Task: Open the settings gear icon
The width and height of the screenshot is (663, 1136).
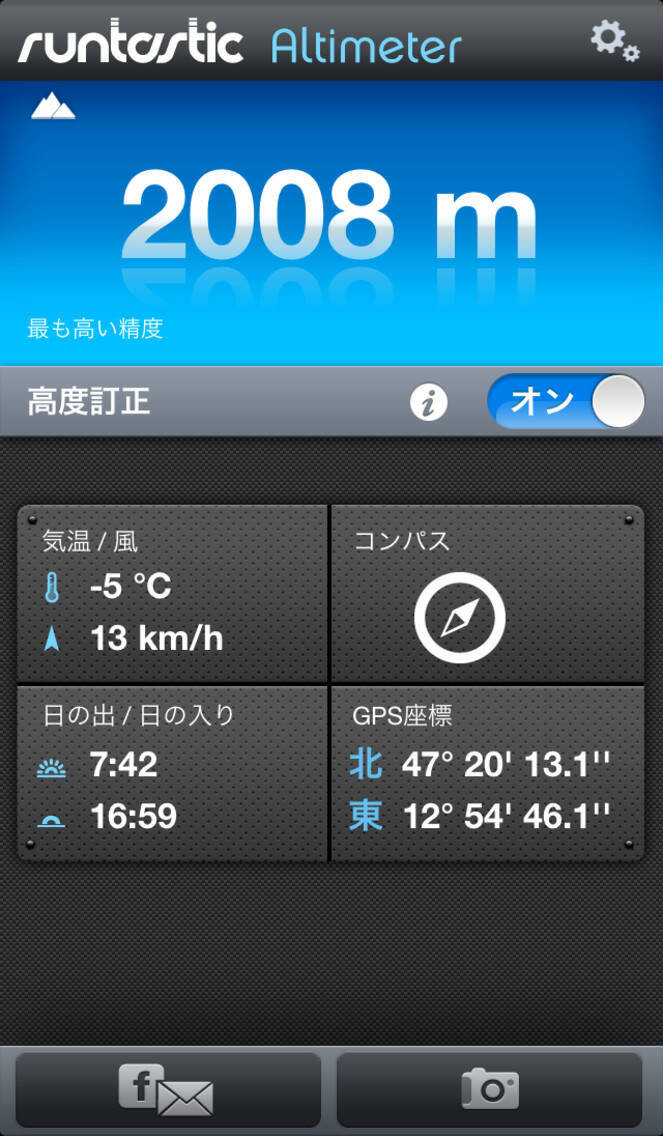Action: click(613, 41)
